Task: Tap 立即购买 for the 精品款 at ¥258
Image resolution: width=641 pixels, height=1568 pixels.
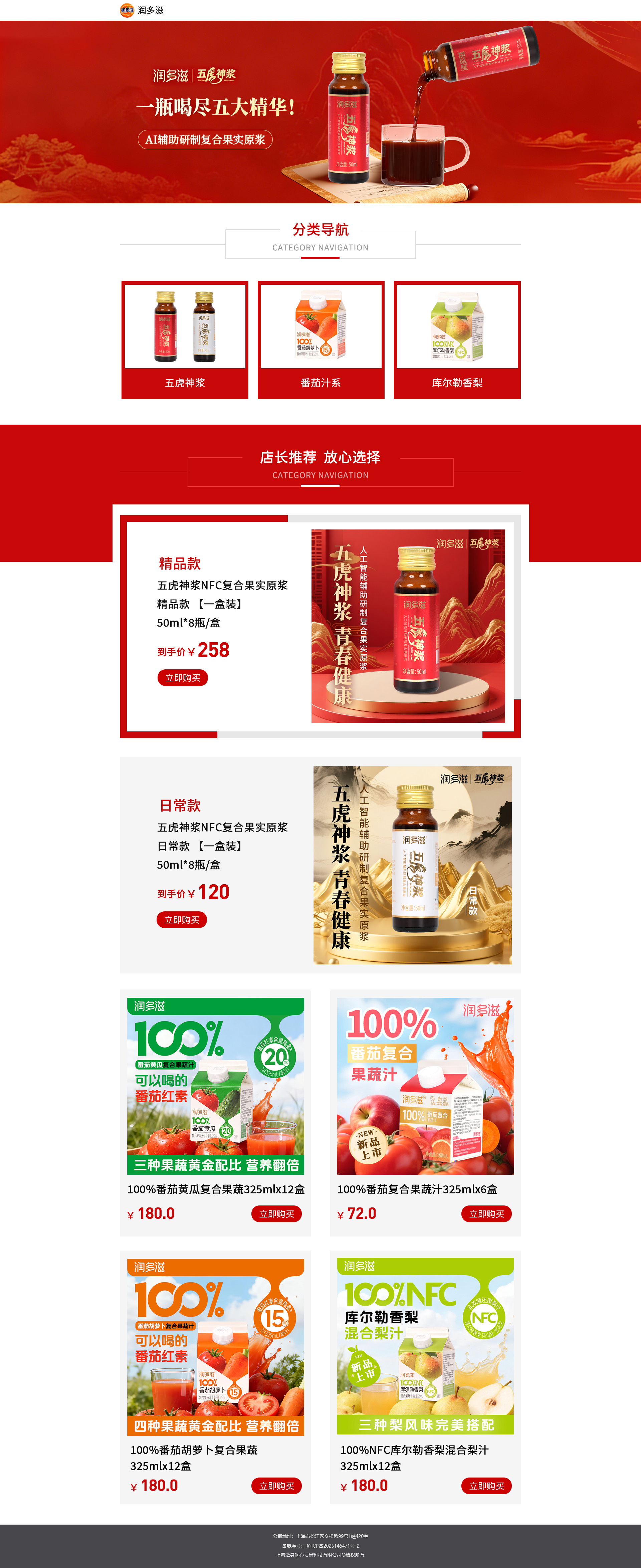Action: (x=183, y=677)
